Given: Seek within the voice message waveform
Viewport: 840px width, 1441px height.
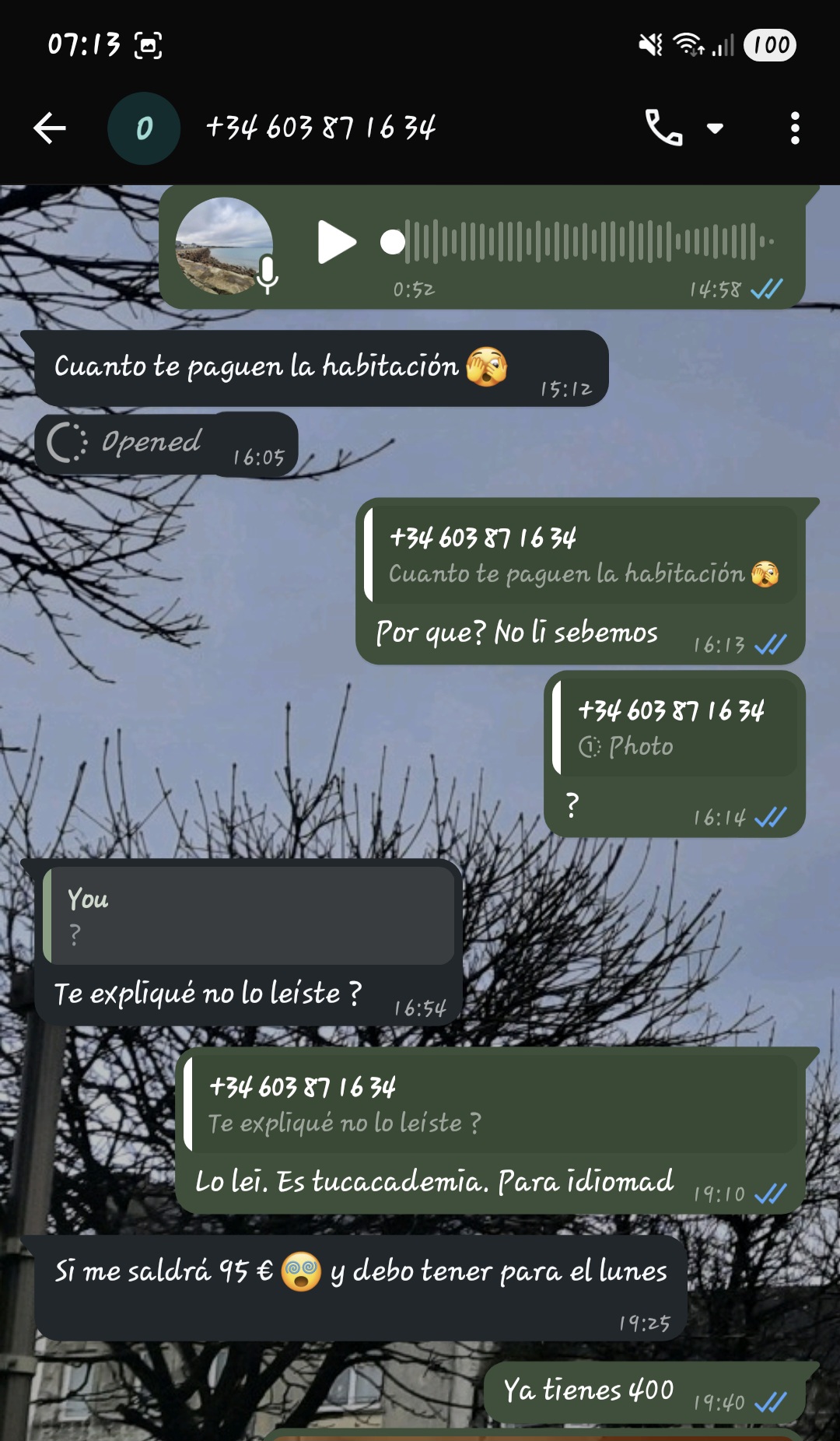Looking at the screenshot, I should pos(583,242).
